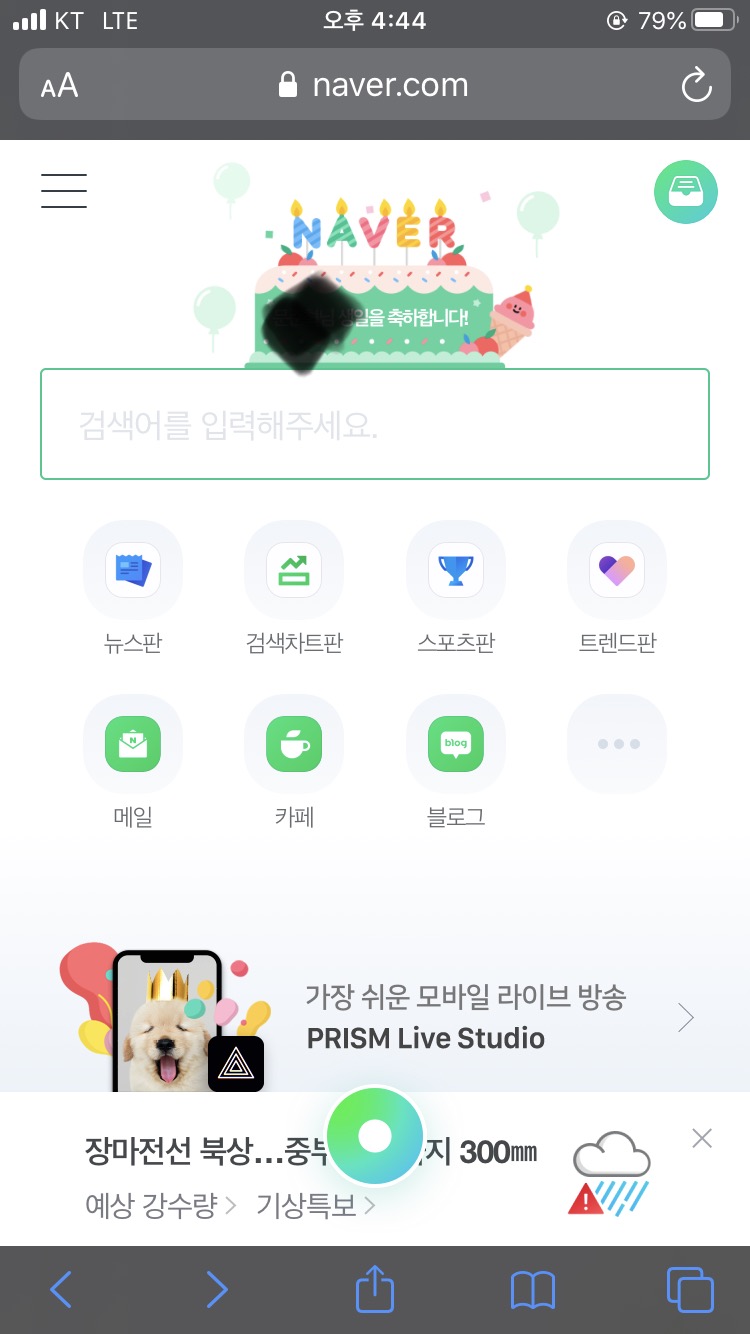Share this page from the browser toolbar
This screenshot has height=1334, width=750.
click(x=375, y=1288)
